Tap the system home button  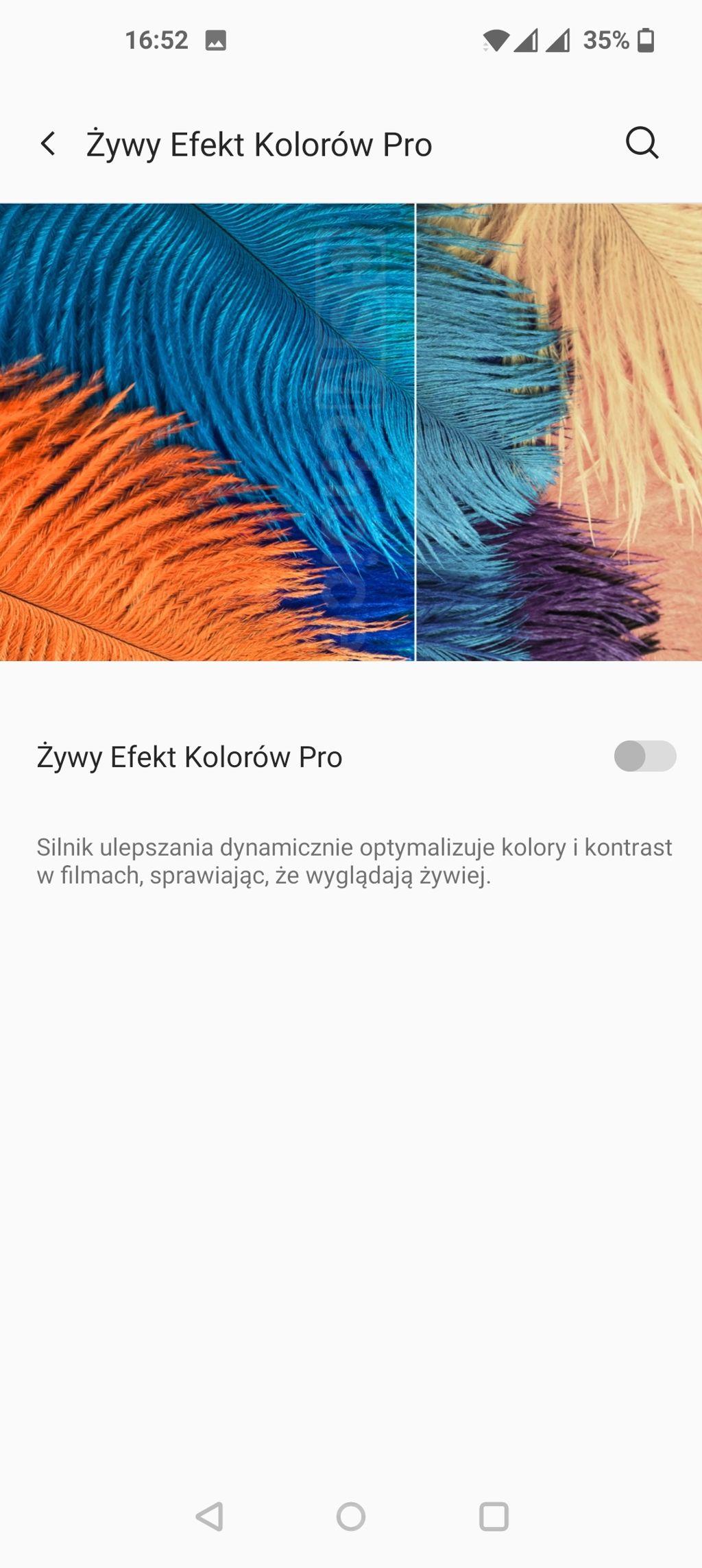(x=351, y=1517)
